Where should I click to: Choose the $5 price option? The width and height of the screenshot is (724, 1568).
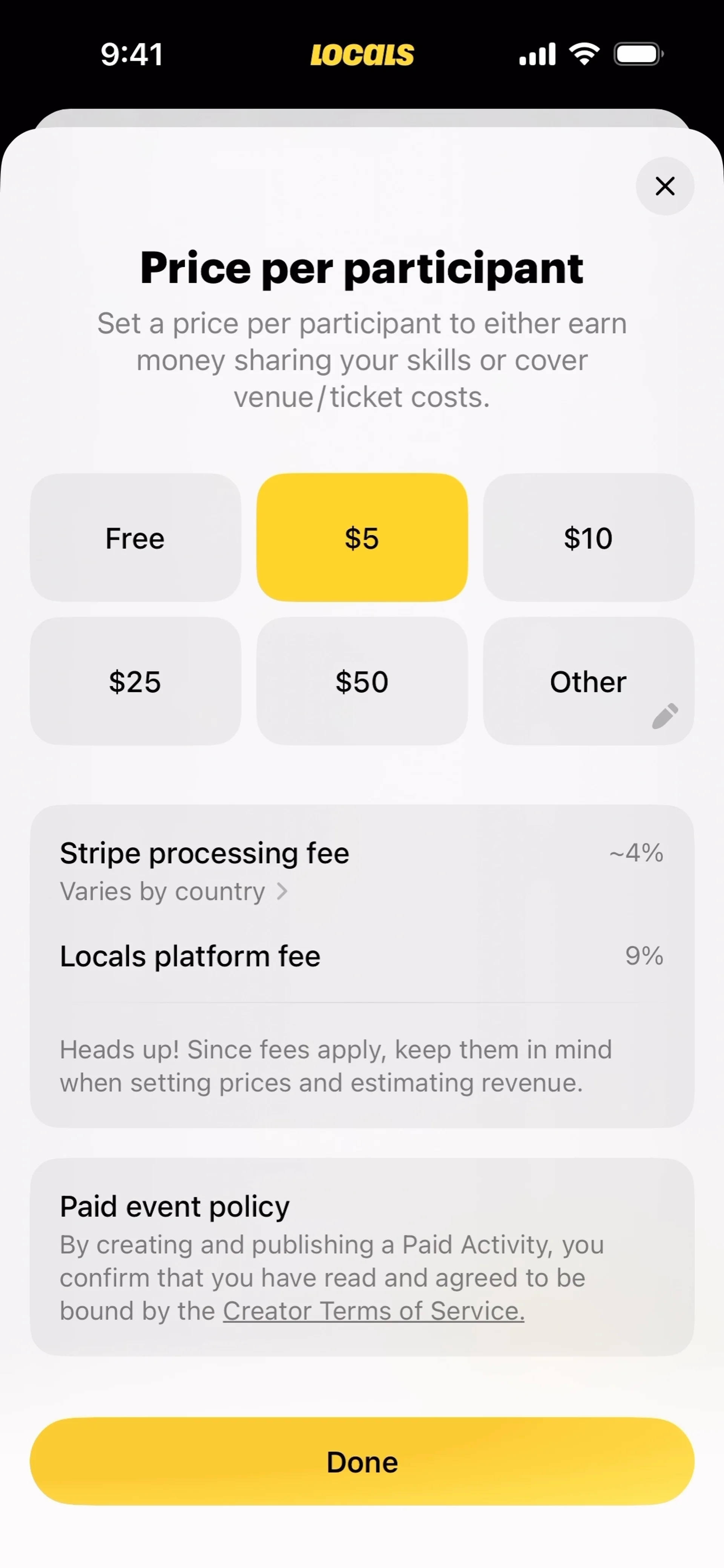[x=362, y=538]
